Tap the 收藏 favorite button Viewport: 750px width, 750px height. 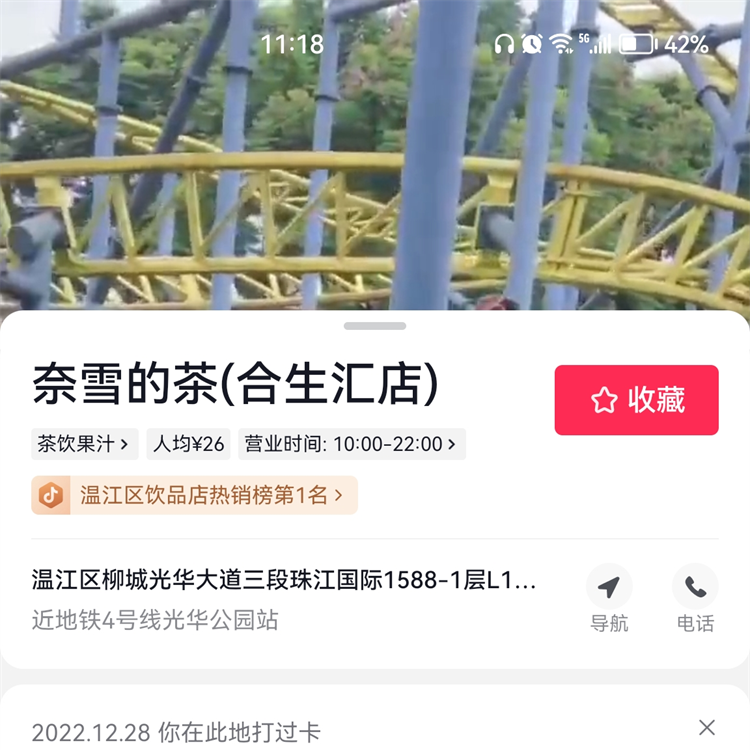[x=636, y=400]
